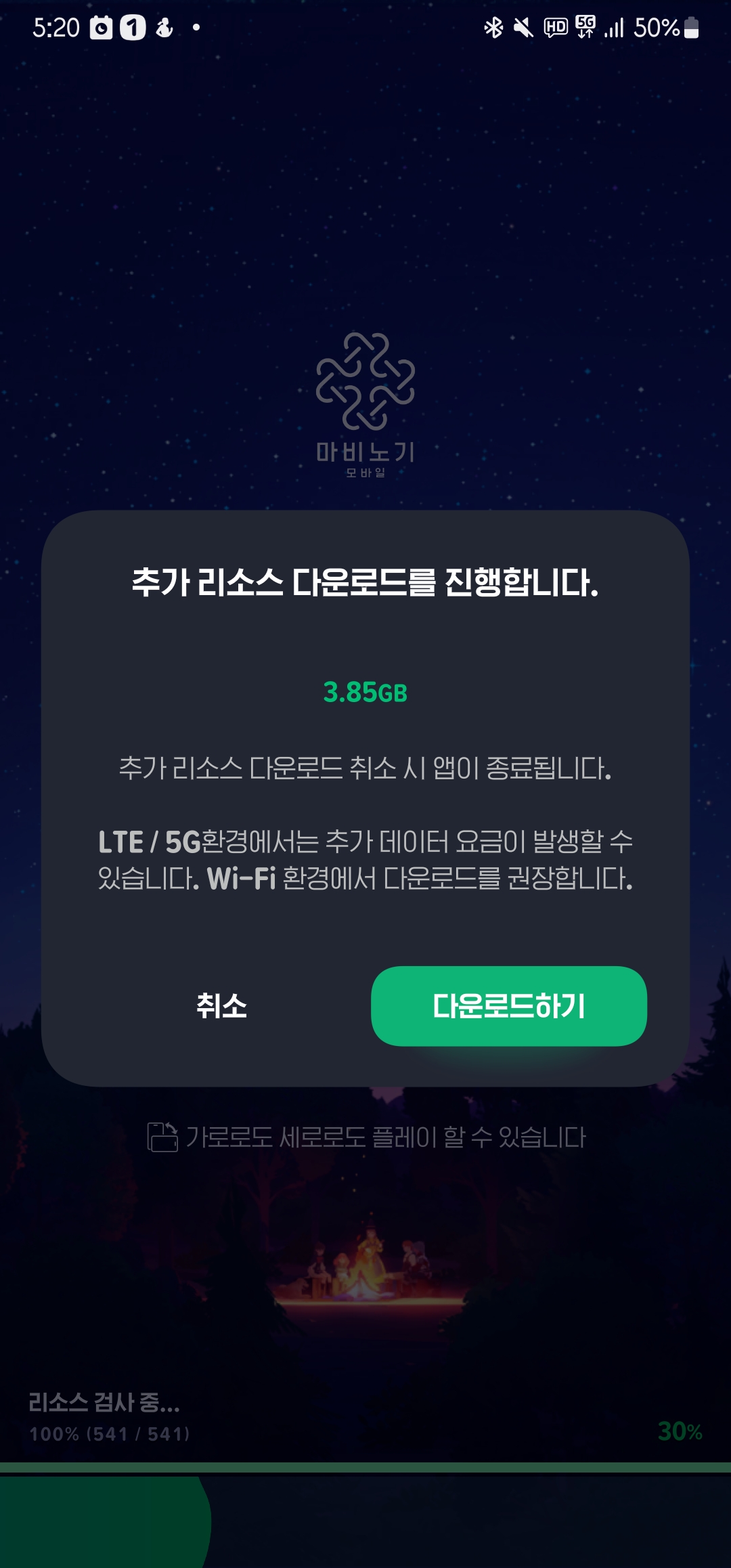731x1568 pixels.
Task: Tap the green 다운로드하기 button
Action: click(x=509, y=1006)
